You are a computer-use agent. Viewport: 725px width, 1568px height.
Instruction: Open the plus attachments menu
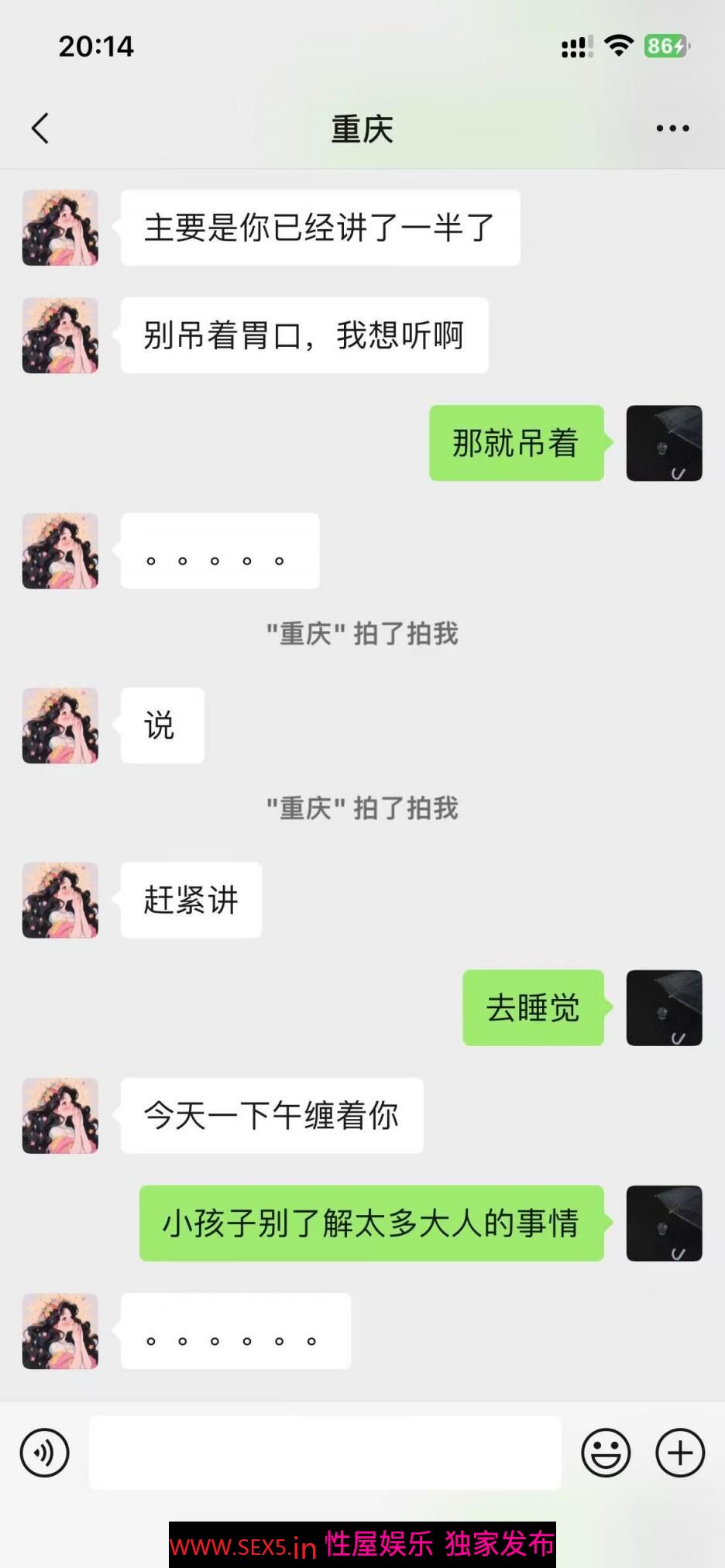[x=679, y=1453]
